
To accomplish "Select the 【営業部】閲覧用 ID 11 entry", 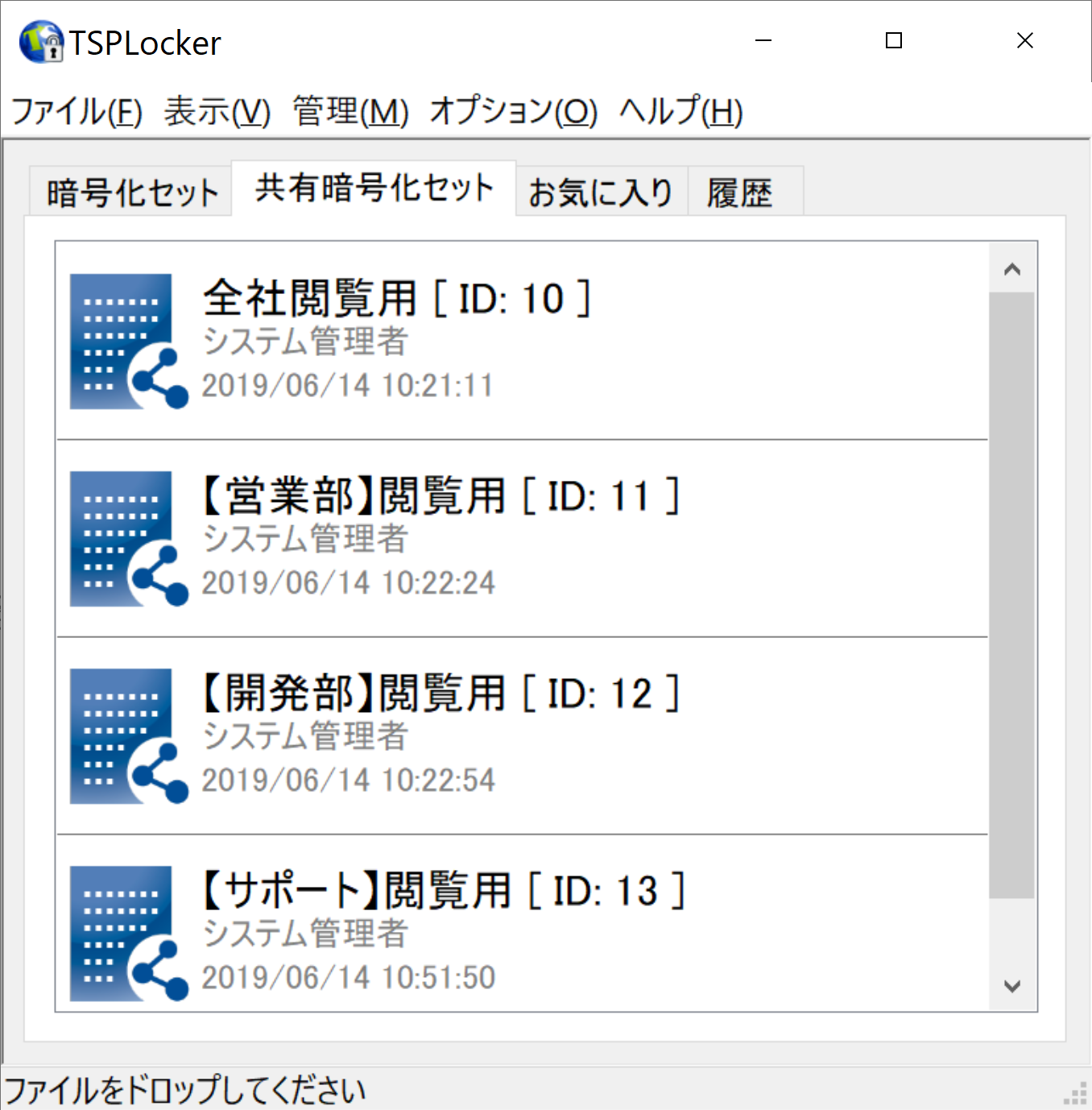I will pos(522,538).
